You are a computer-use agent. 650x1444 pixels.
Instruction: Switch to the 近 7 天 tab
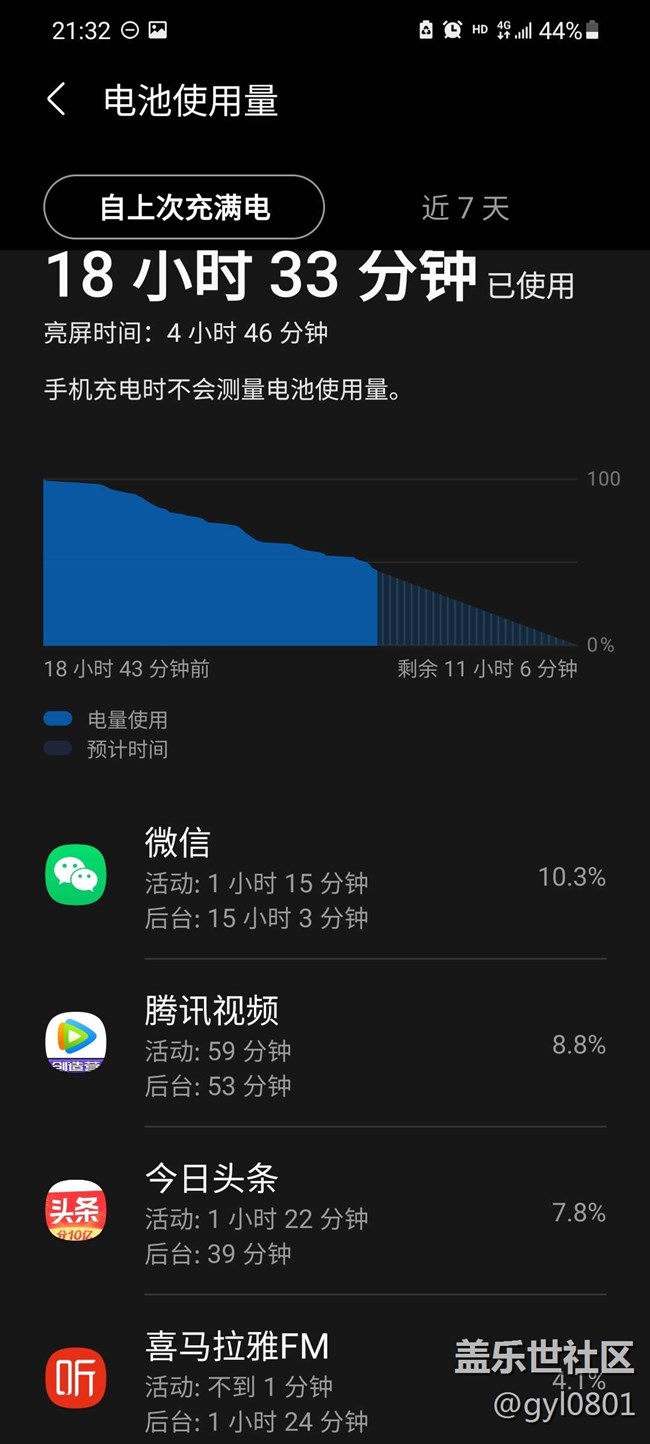(465, 208)
